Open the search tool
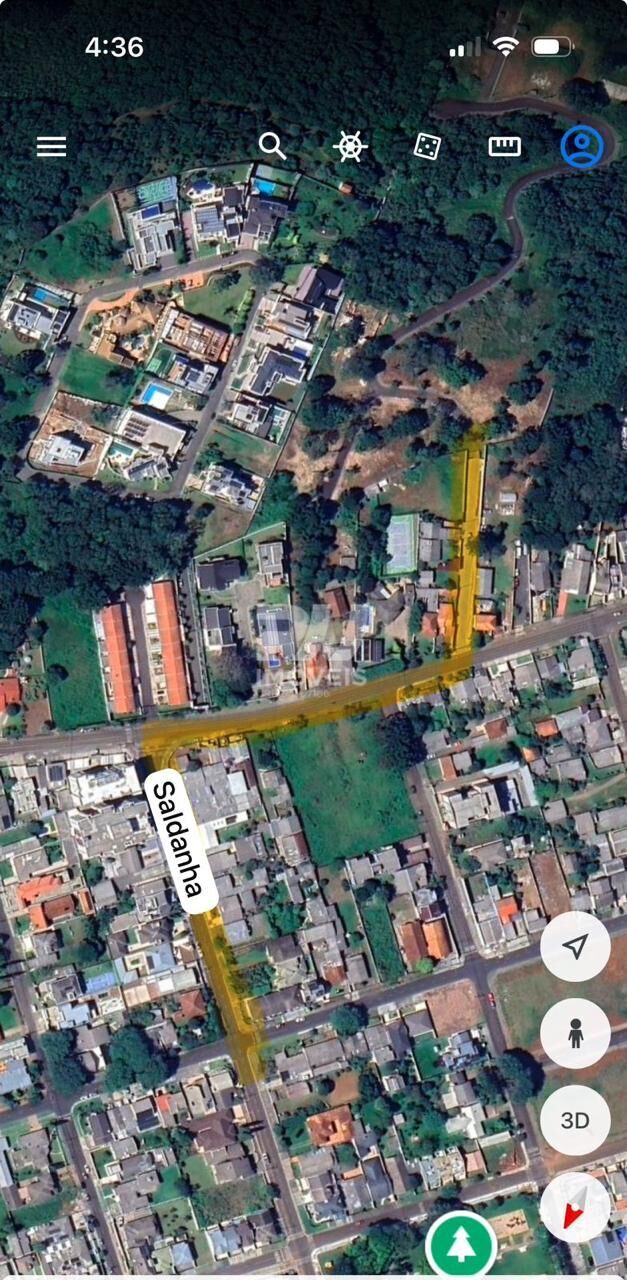The height and width of the screenshot is (1280, 627). (272, 146)
